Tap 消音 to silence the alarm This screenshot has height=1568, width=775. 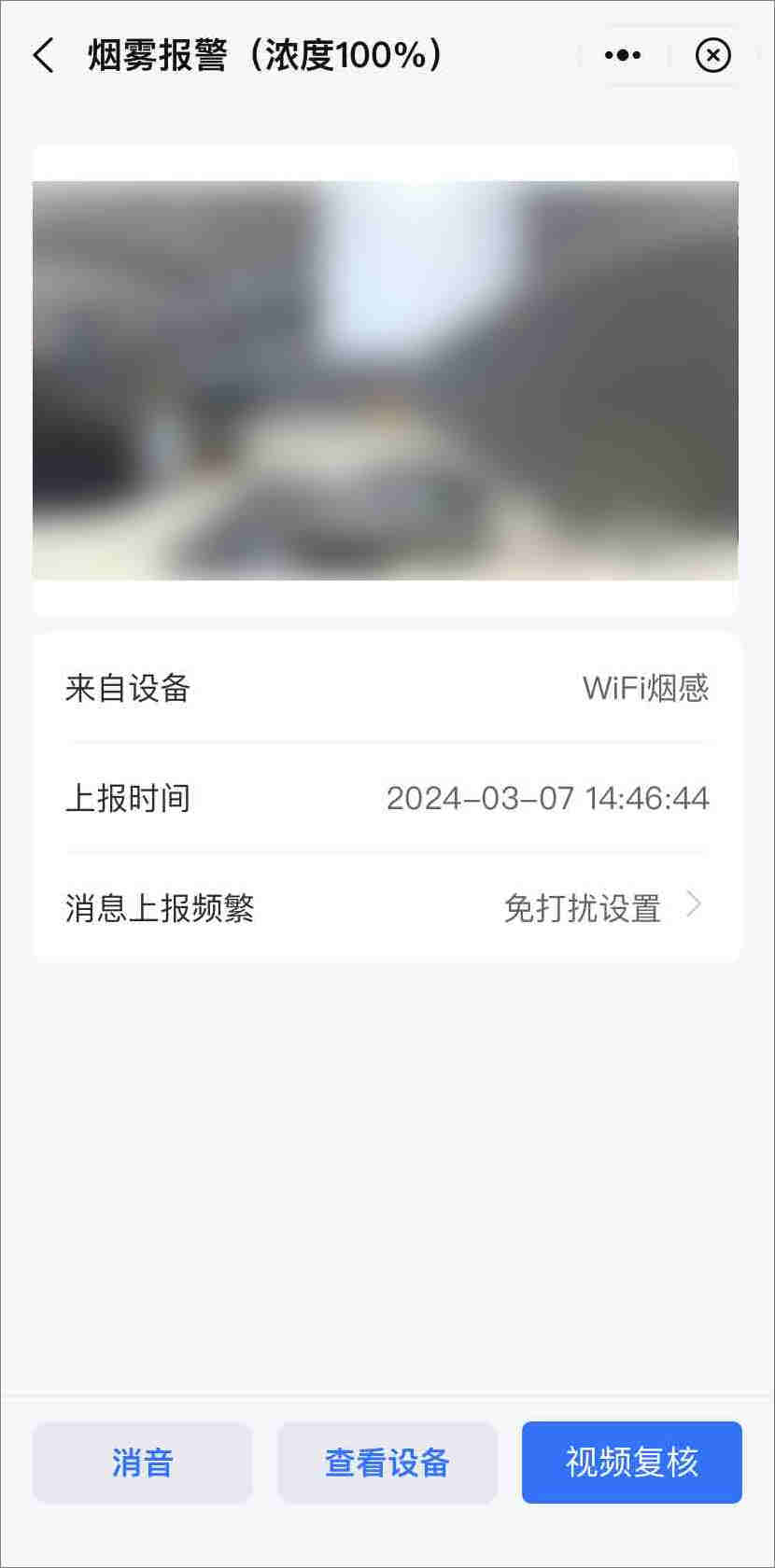(143, 1463)
